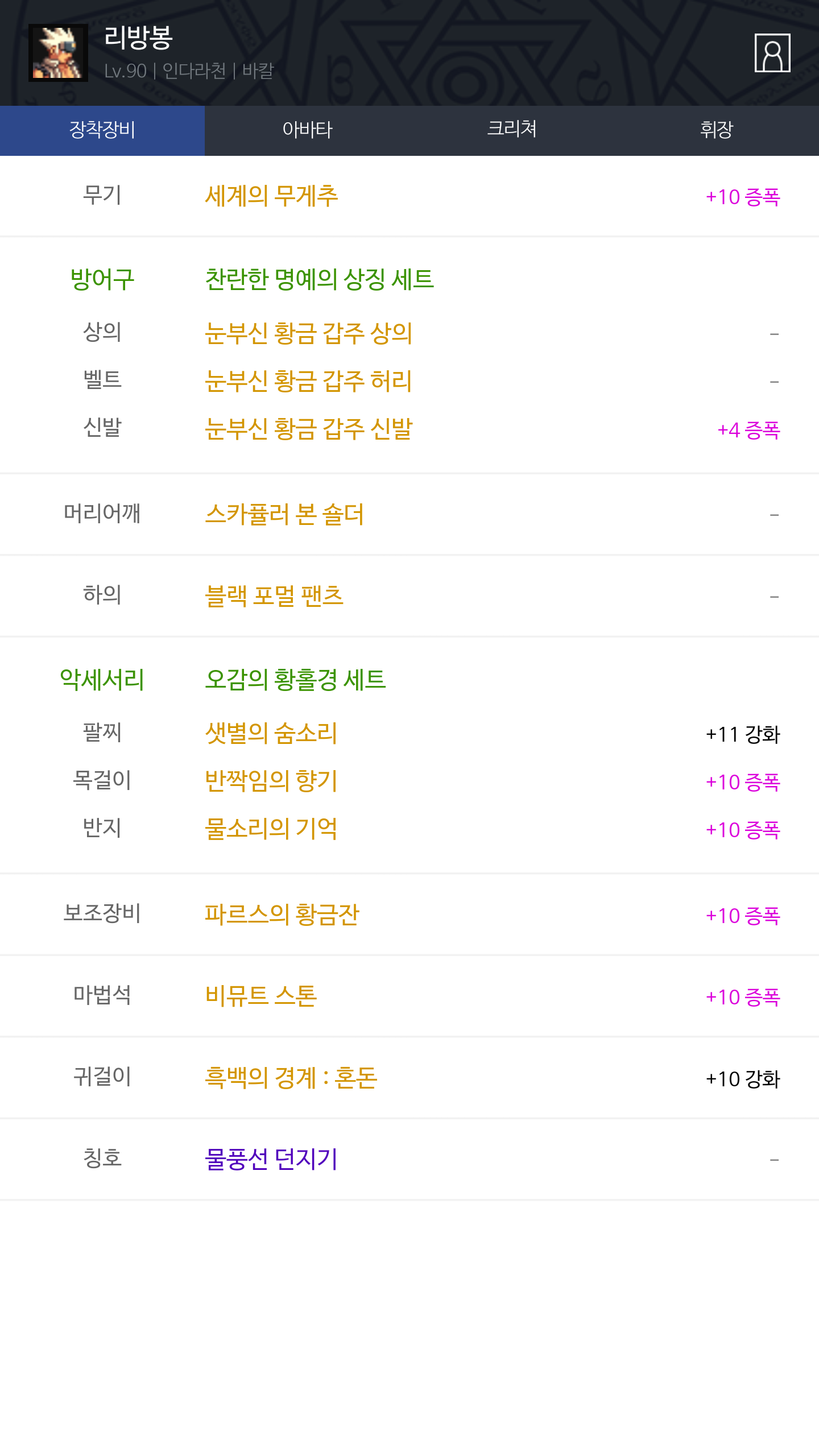This screenshot has height=1456, width=819.
Task: Switch to the 아바타 tab
Action: (307, 130)
